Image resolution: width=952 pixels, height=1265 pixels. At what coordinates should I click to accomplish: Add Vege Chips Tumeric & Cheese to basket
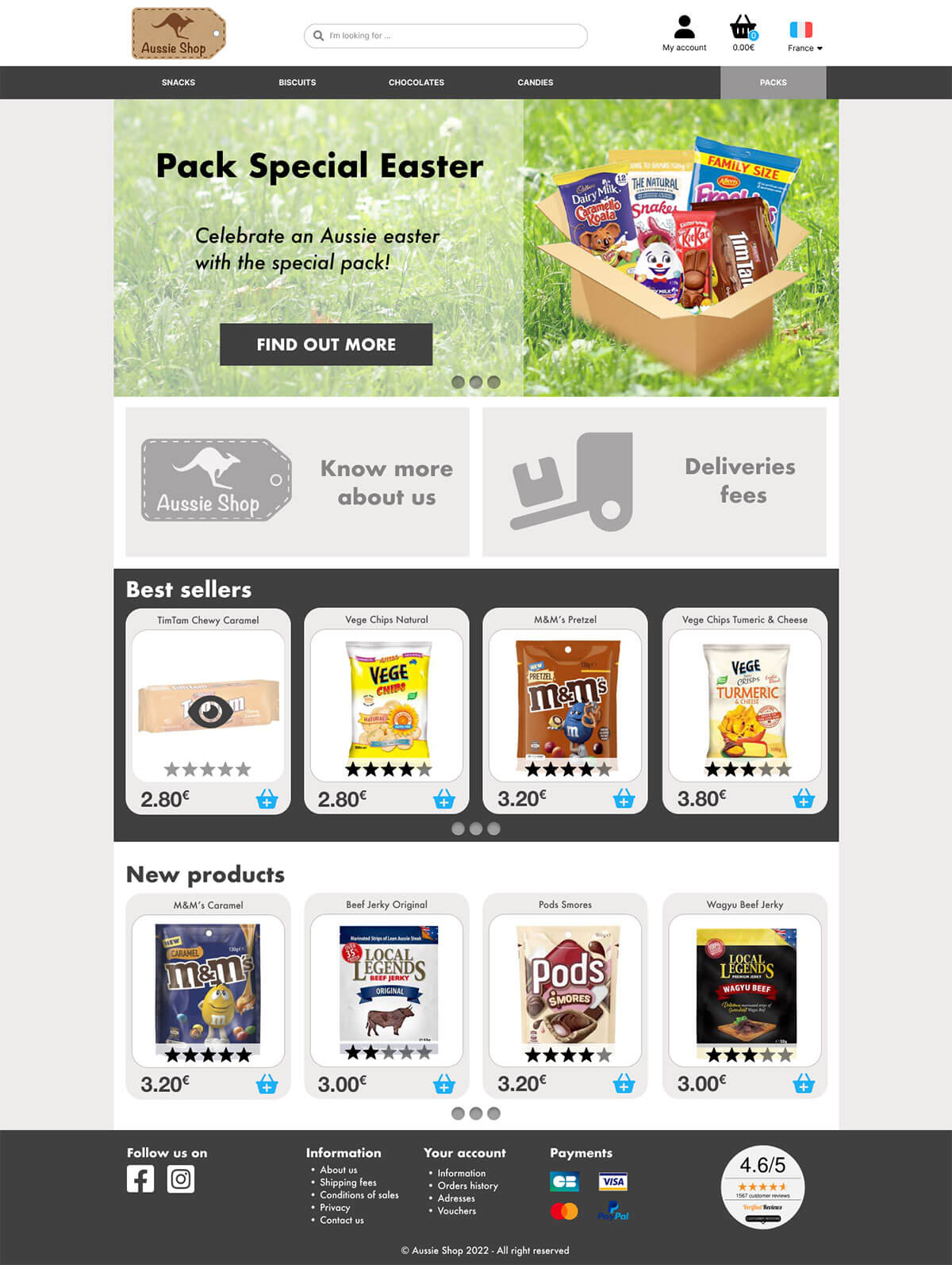pyautogui.click(x=804, y=799)
